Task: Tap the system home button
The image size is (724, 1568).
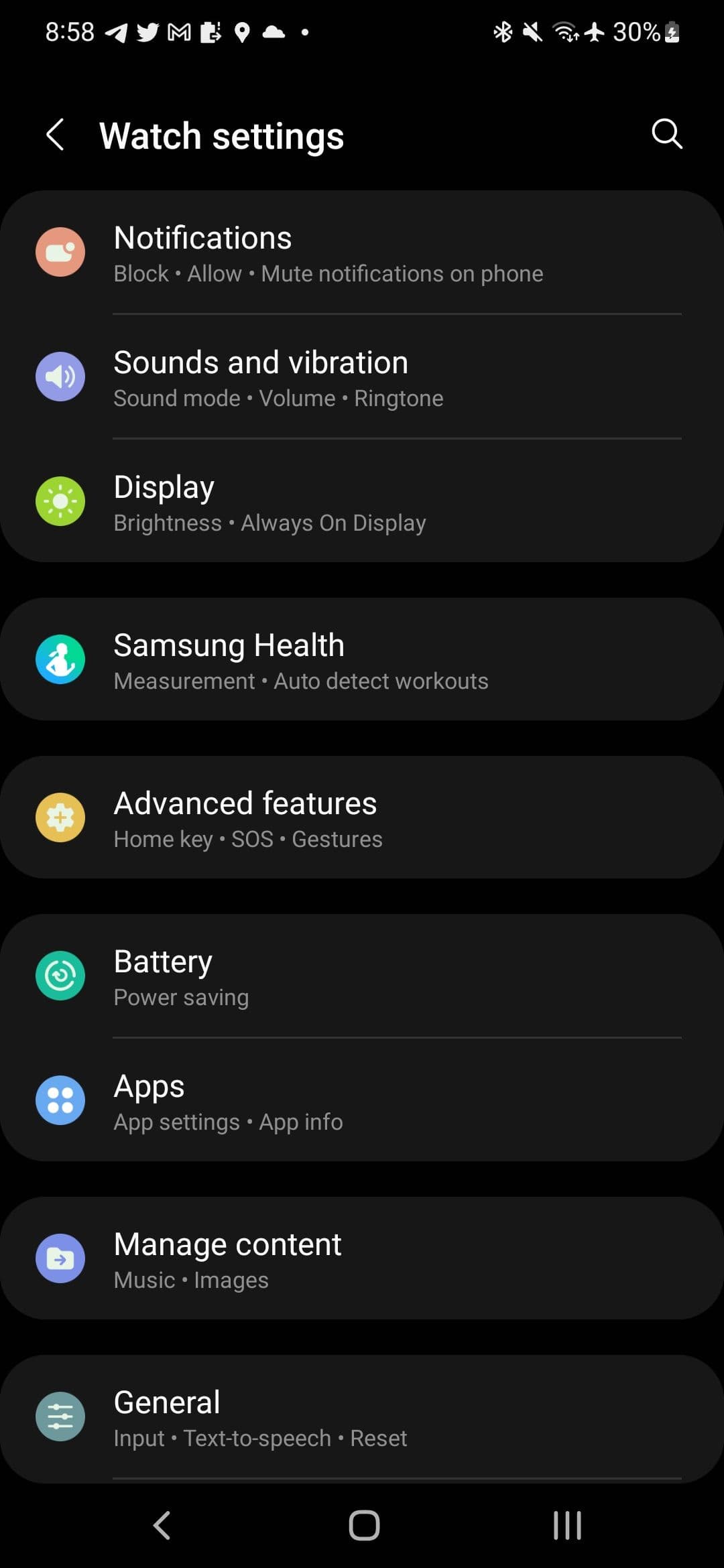Action: click(x=364, y=1526)
